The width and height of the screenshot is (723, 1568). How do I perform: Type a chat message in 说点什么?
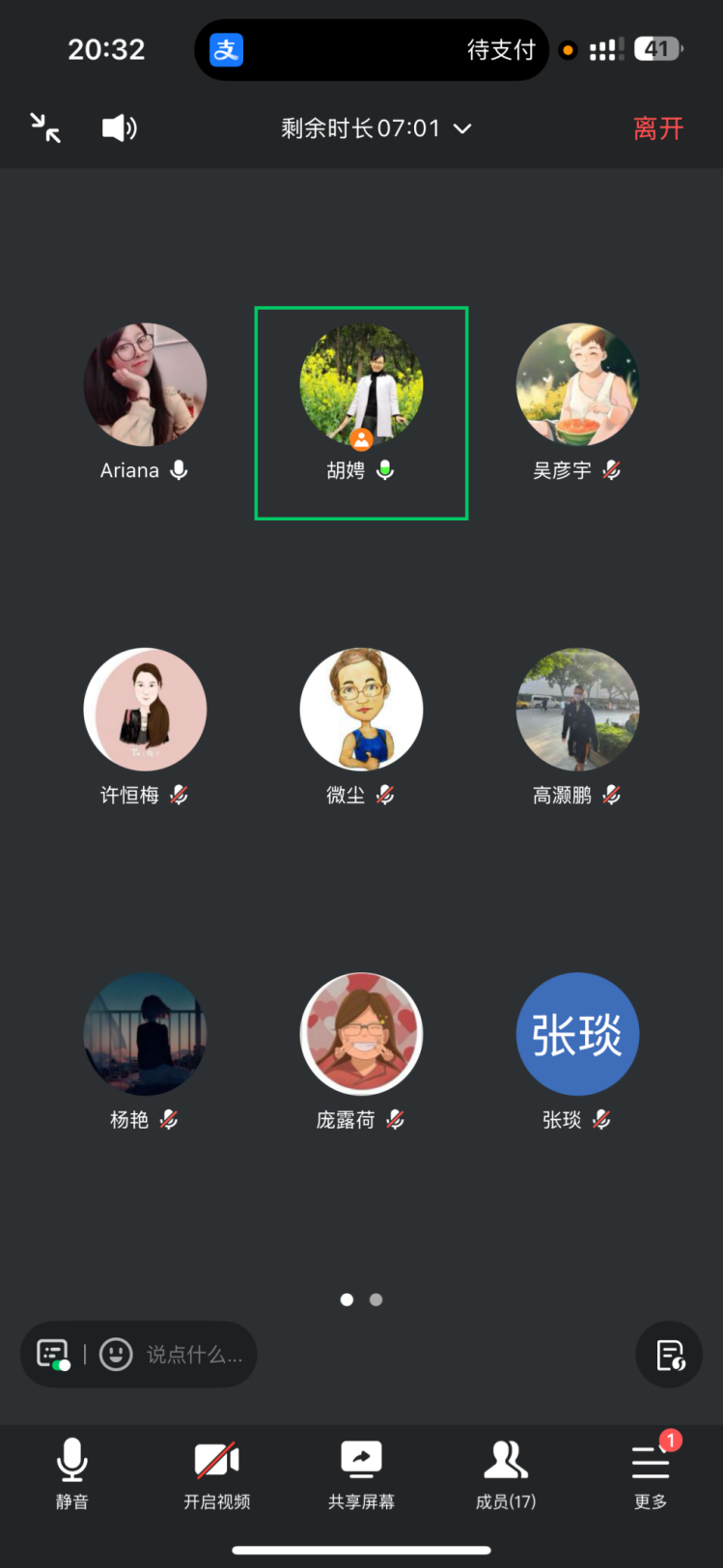tap(194, 1355)
